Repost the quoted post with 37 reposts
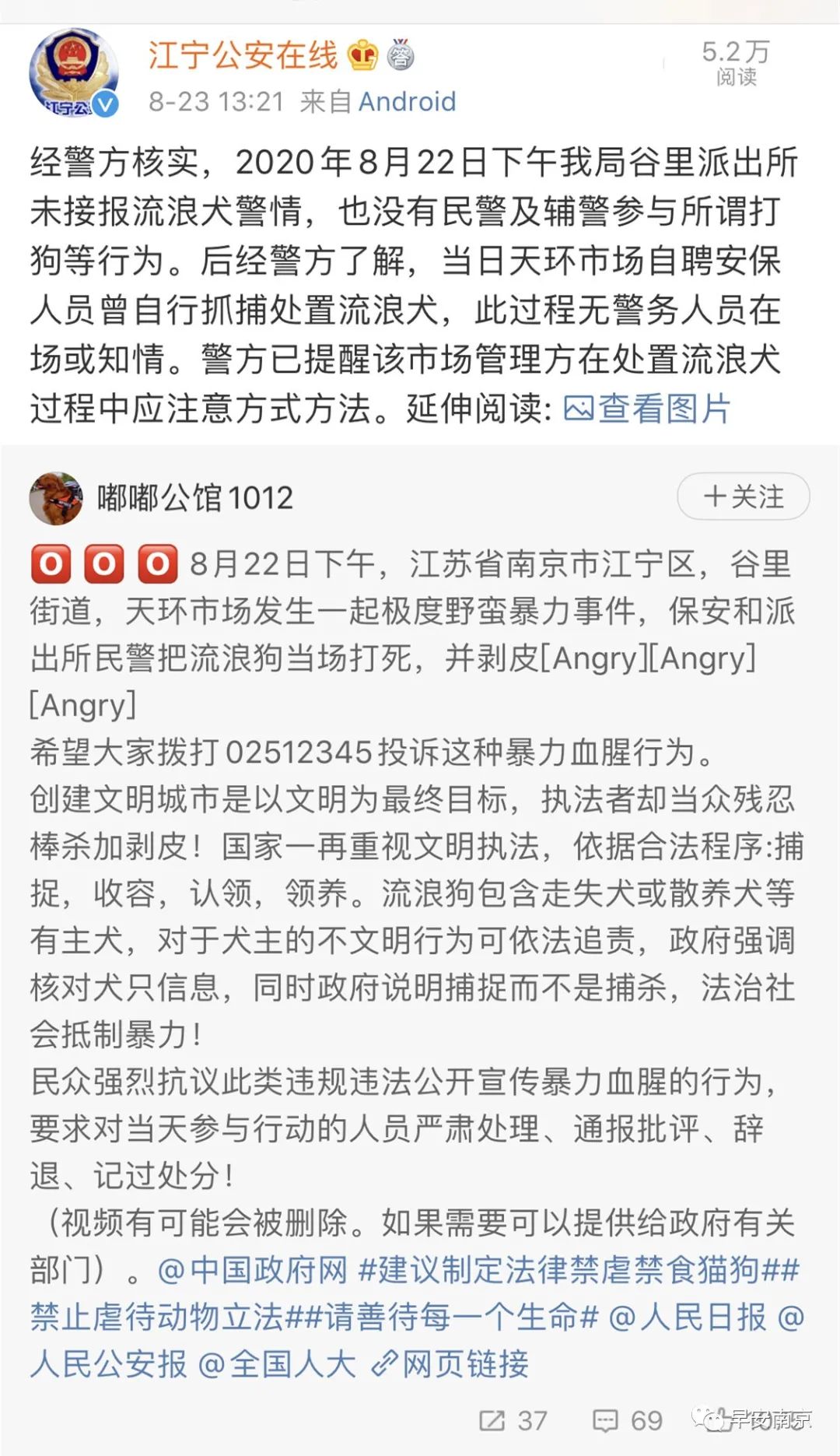Screen dimensions: 840x1456 [x=513, y=1421]
